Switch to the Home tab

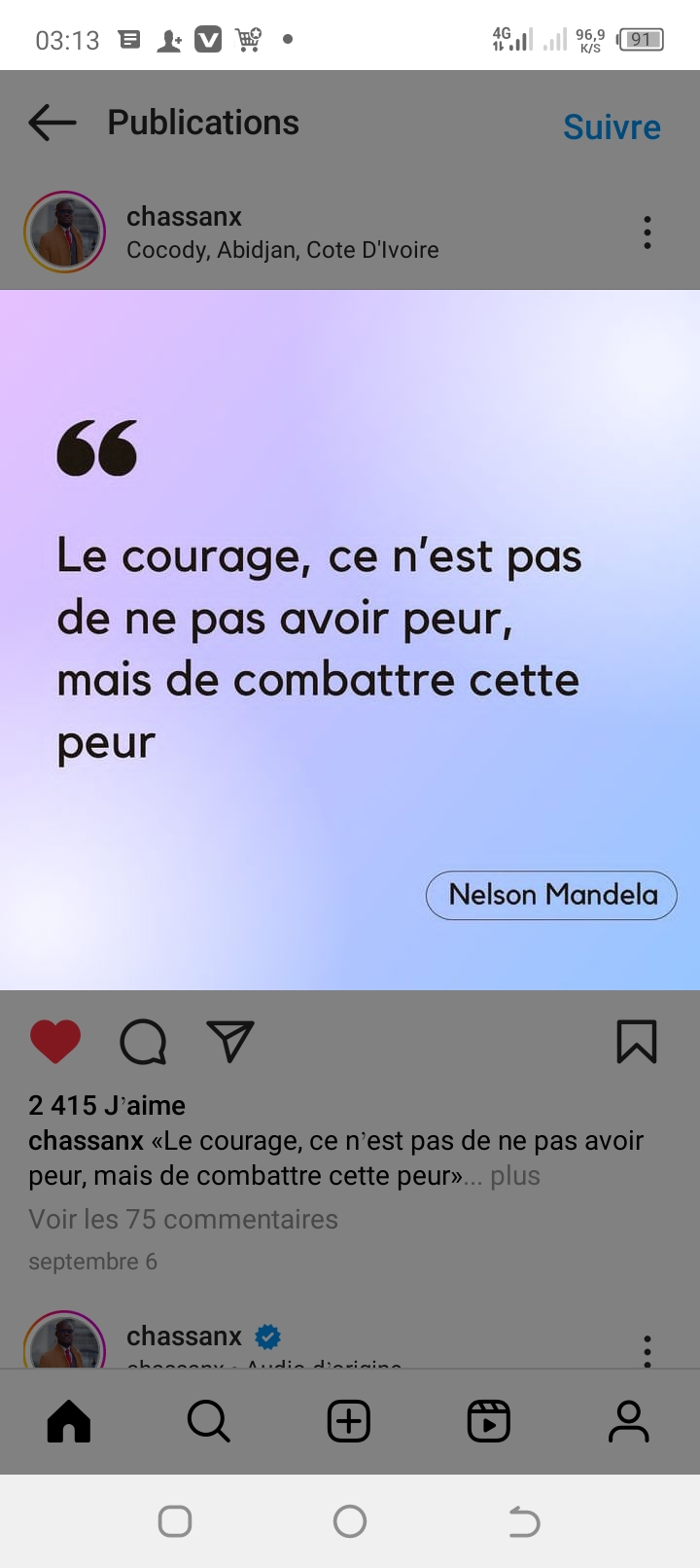click(x=69, y=1421)
